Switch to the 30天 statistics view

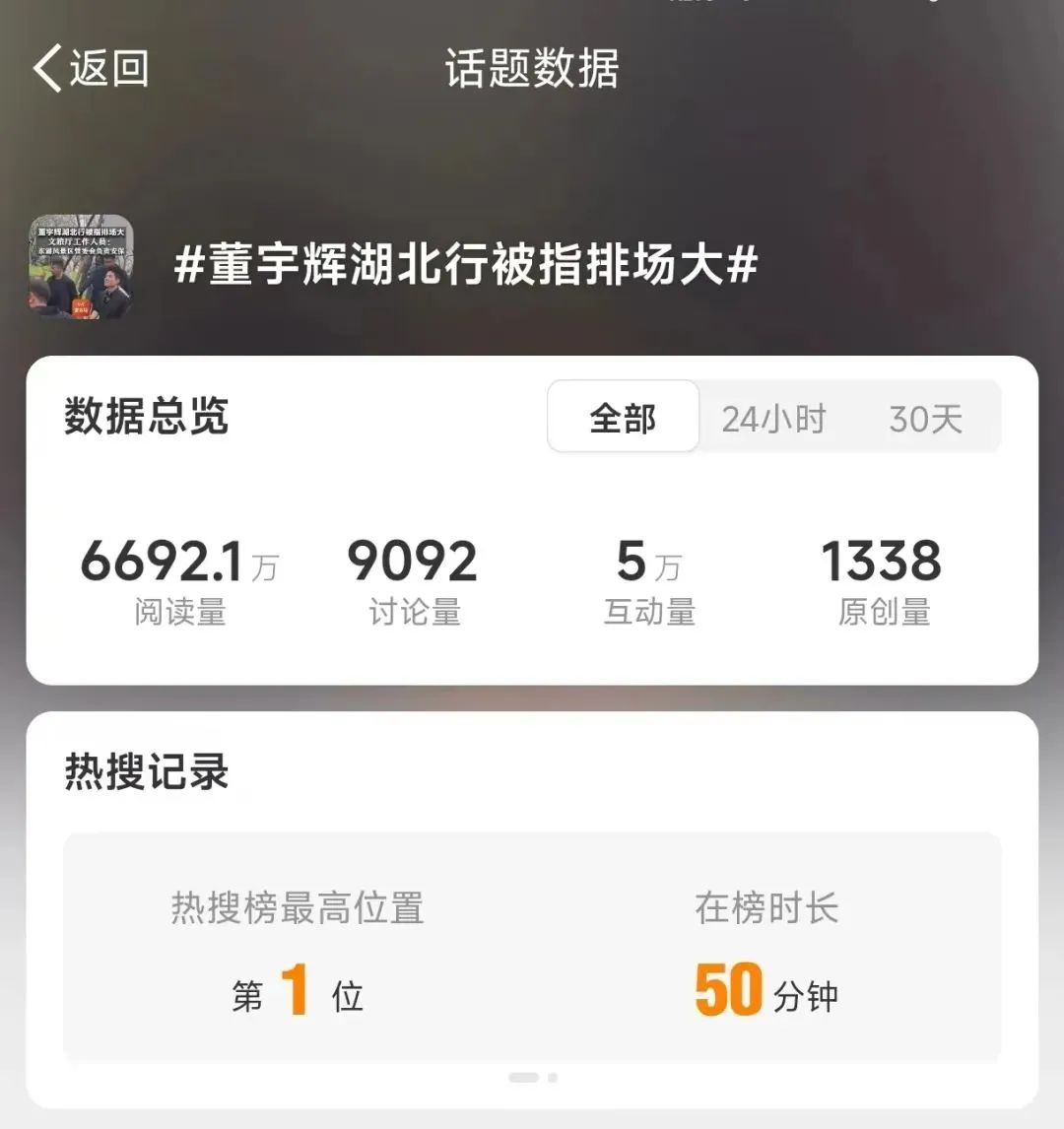tap(924, 418)
